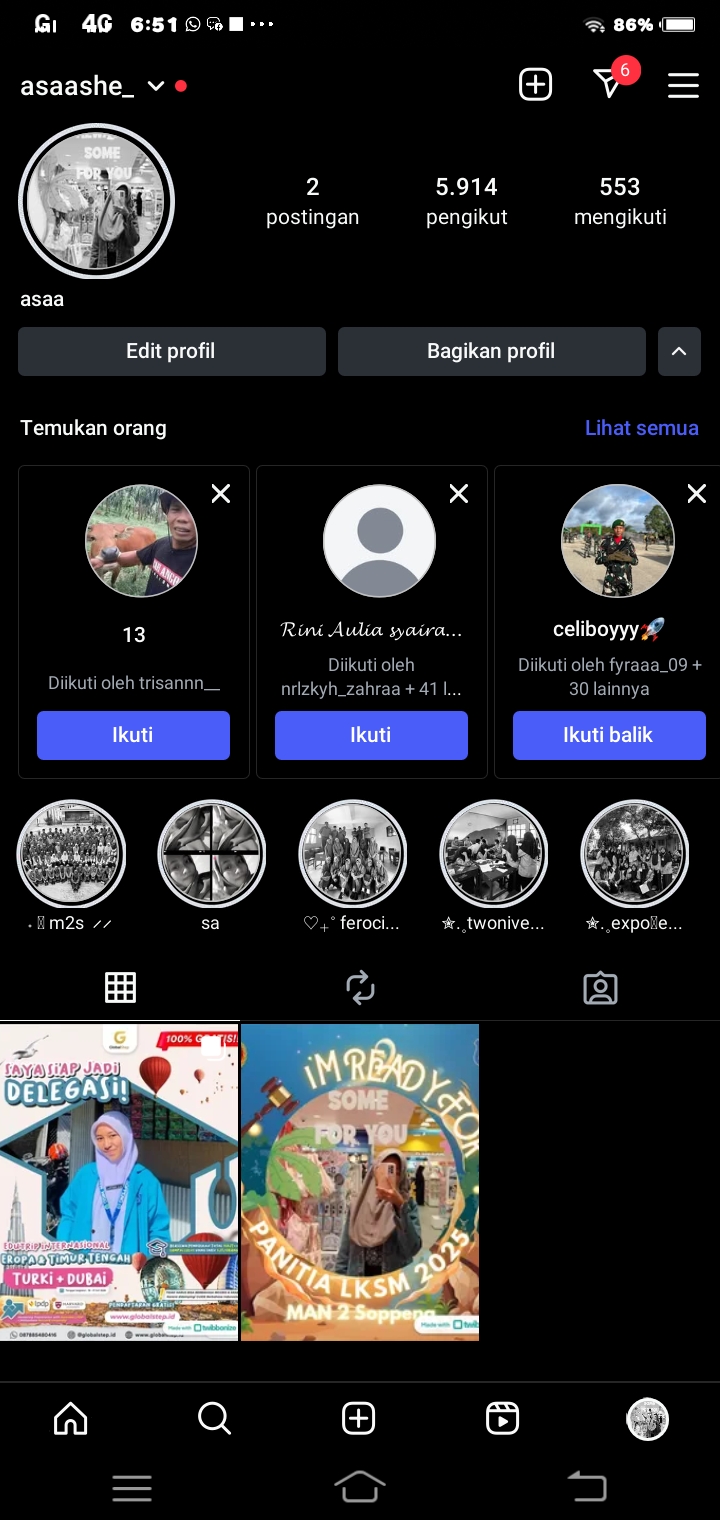Viewport: 720px width, 1520px height.
Task: Tap Ikuti balik for celiboyyy
Action: [608, 735]
